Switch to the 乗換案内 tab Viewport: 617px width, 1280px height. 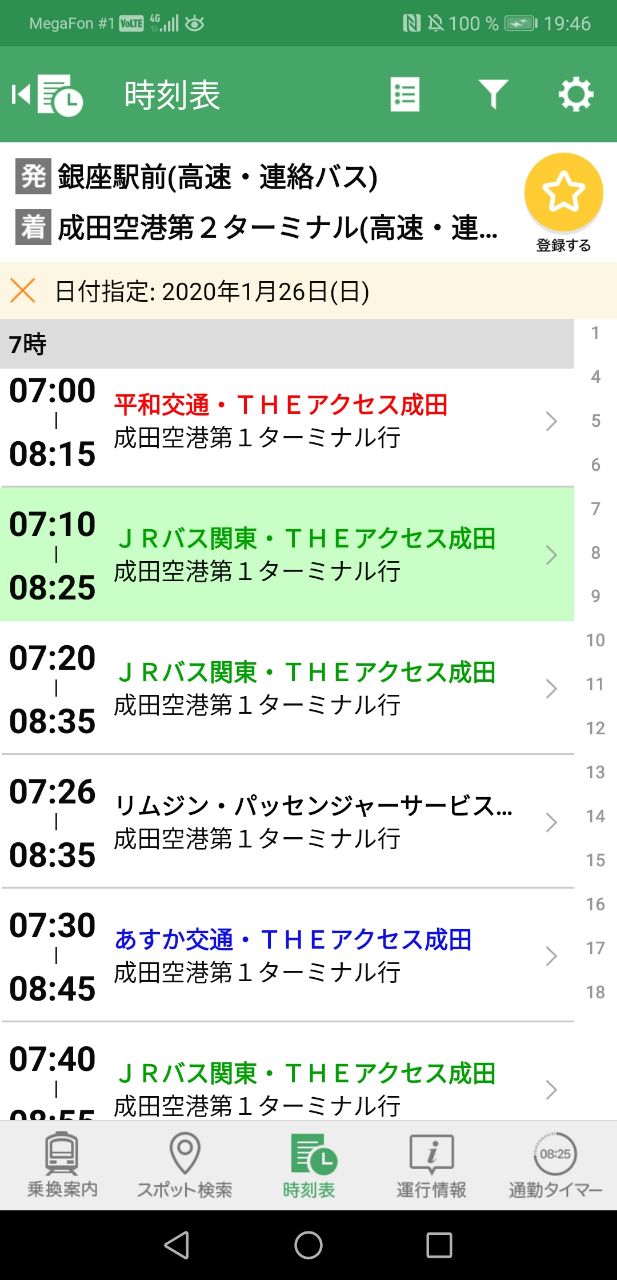[x=62, y=1165]
